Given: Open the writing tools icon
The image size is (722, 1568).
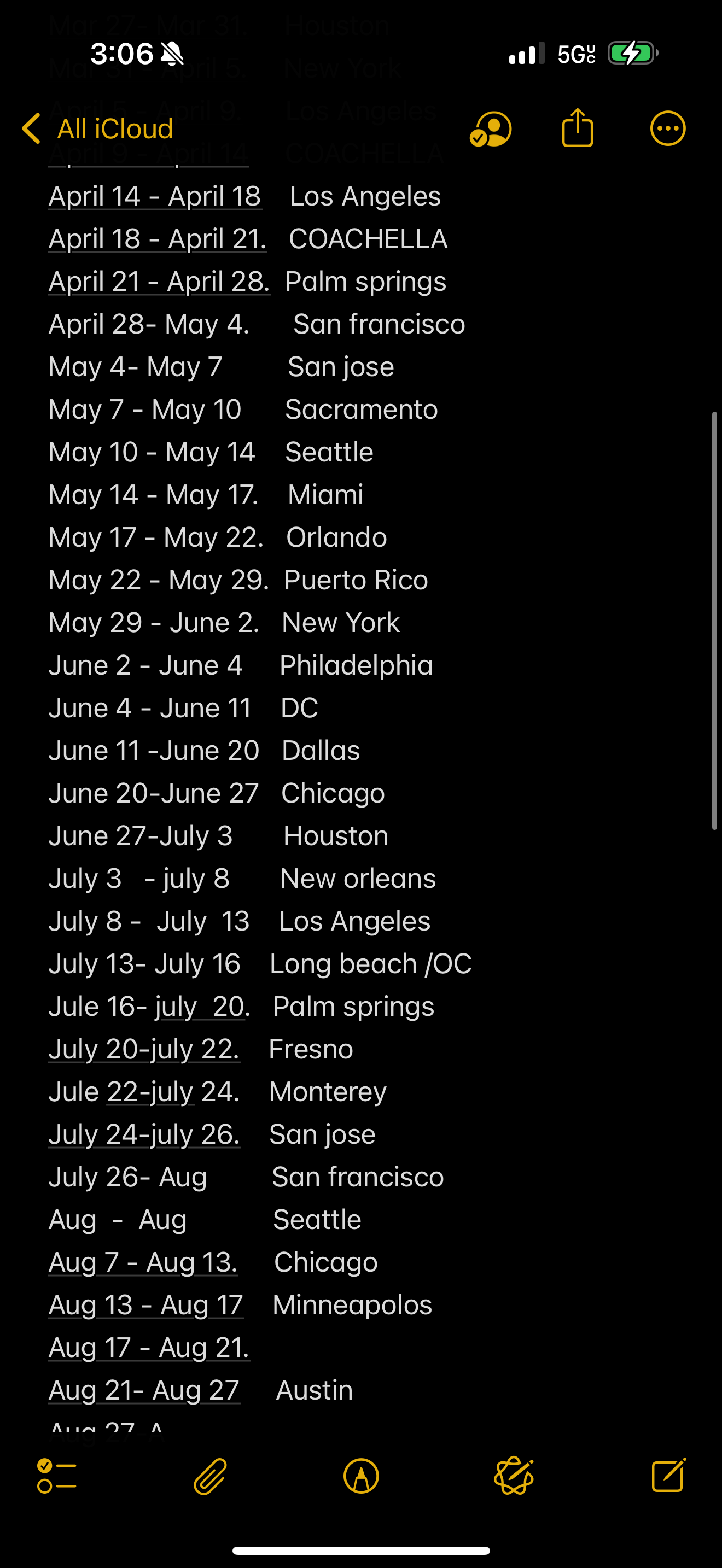Looking at the screenshot, I should pyautogui.click(x=514, y=1476).
